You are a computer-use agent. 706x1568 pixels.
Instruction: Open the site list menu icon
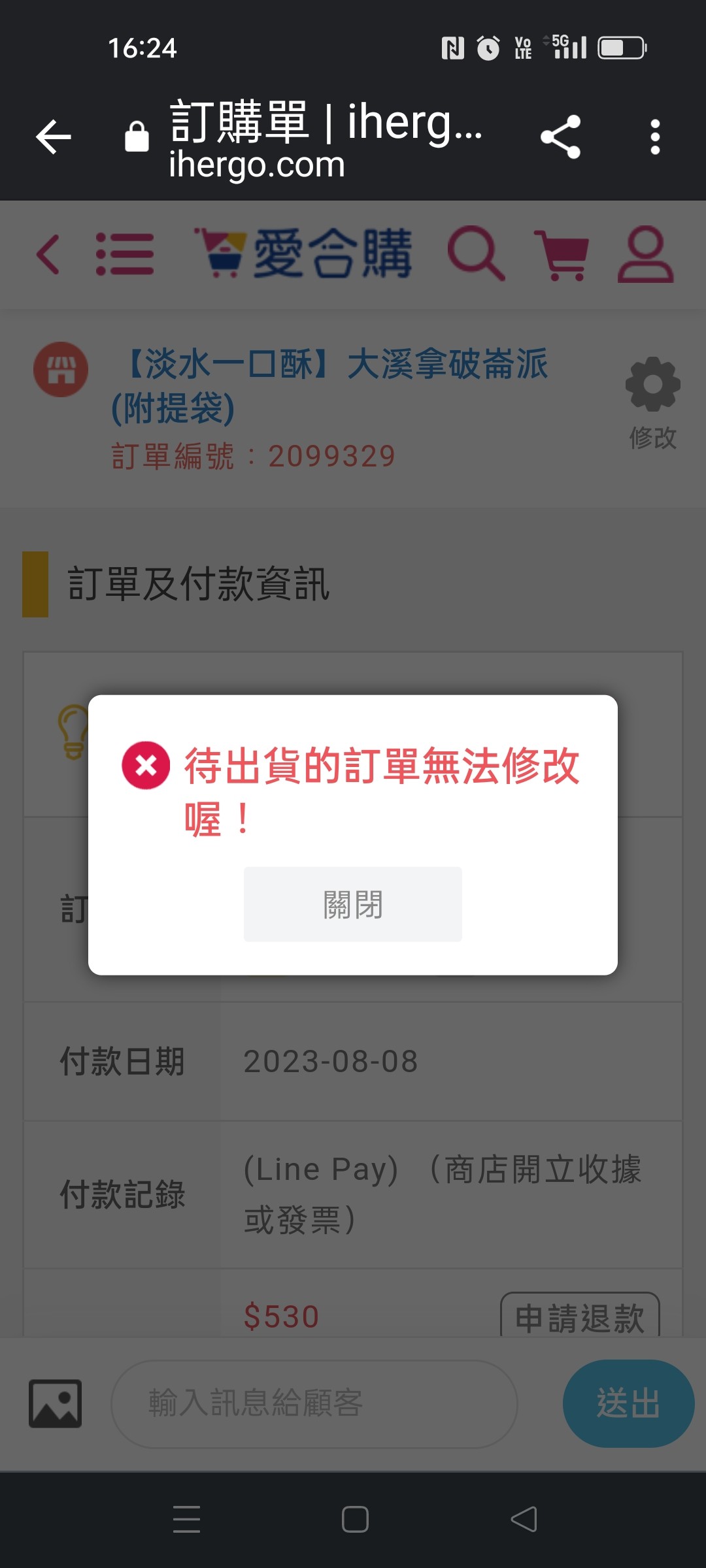point(125,254)
